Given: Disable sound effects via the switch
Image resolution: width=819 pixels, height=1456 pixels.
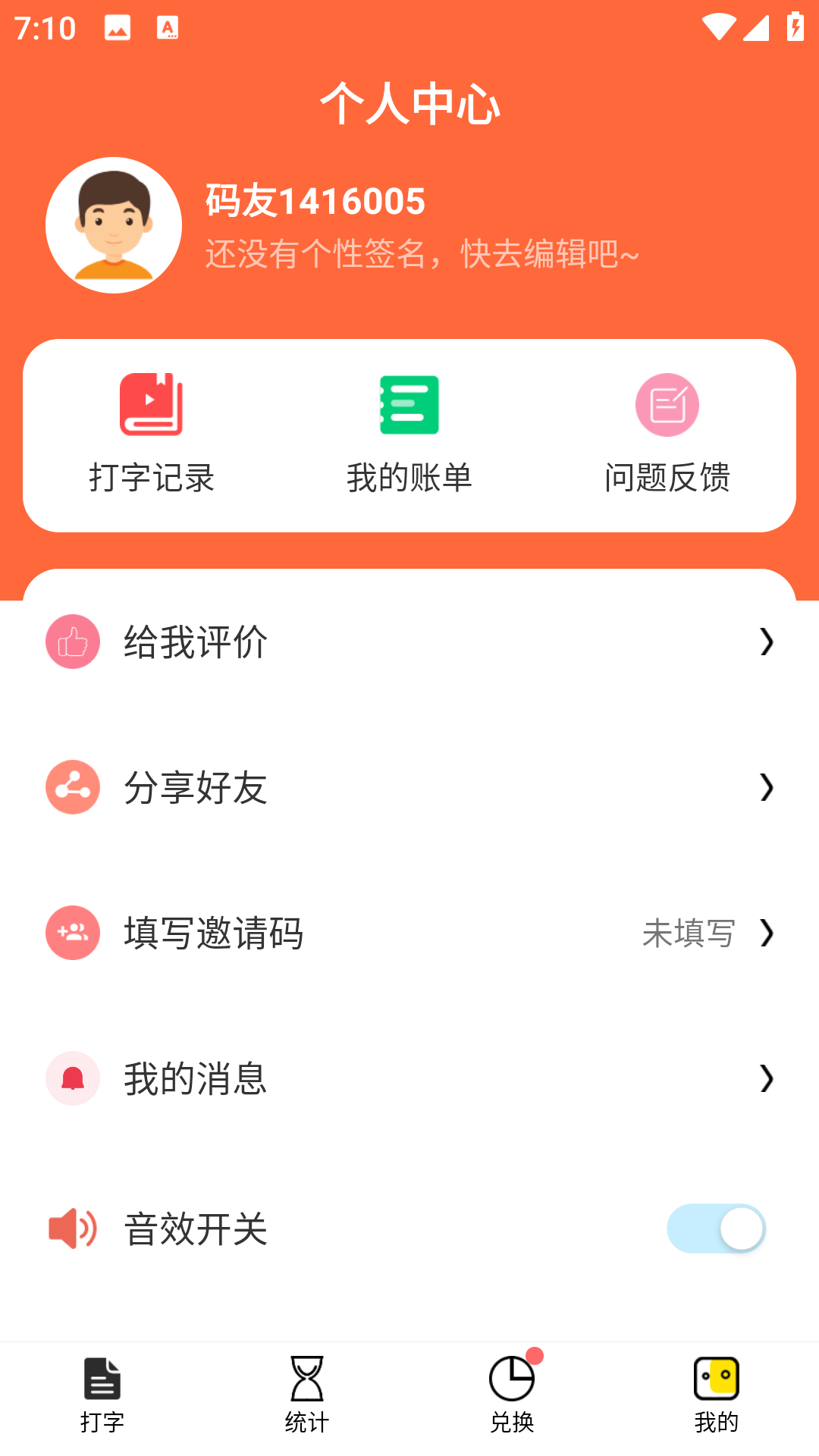Looking at the screenshot, I should pos(716,1227).
